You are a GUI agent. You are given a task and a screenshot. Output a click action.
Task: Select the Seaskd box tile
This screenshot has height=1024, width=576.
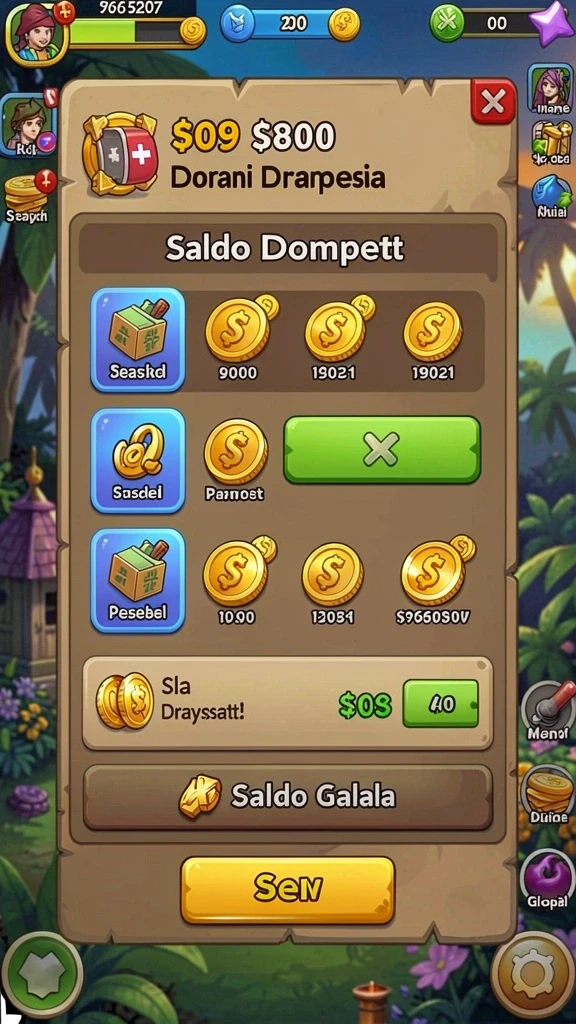click(138, 340)
